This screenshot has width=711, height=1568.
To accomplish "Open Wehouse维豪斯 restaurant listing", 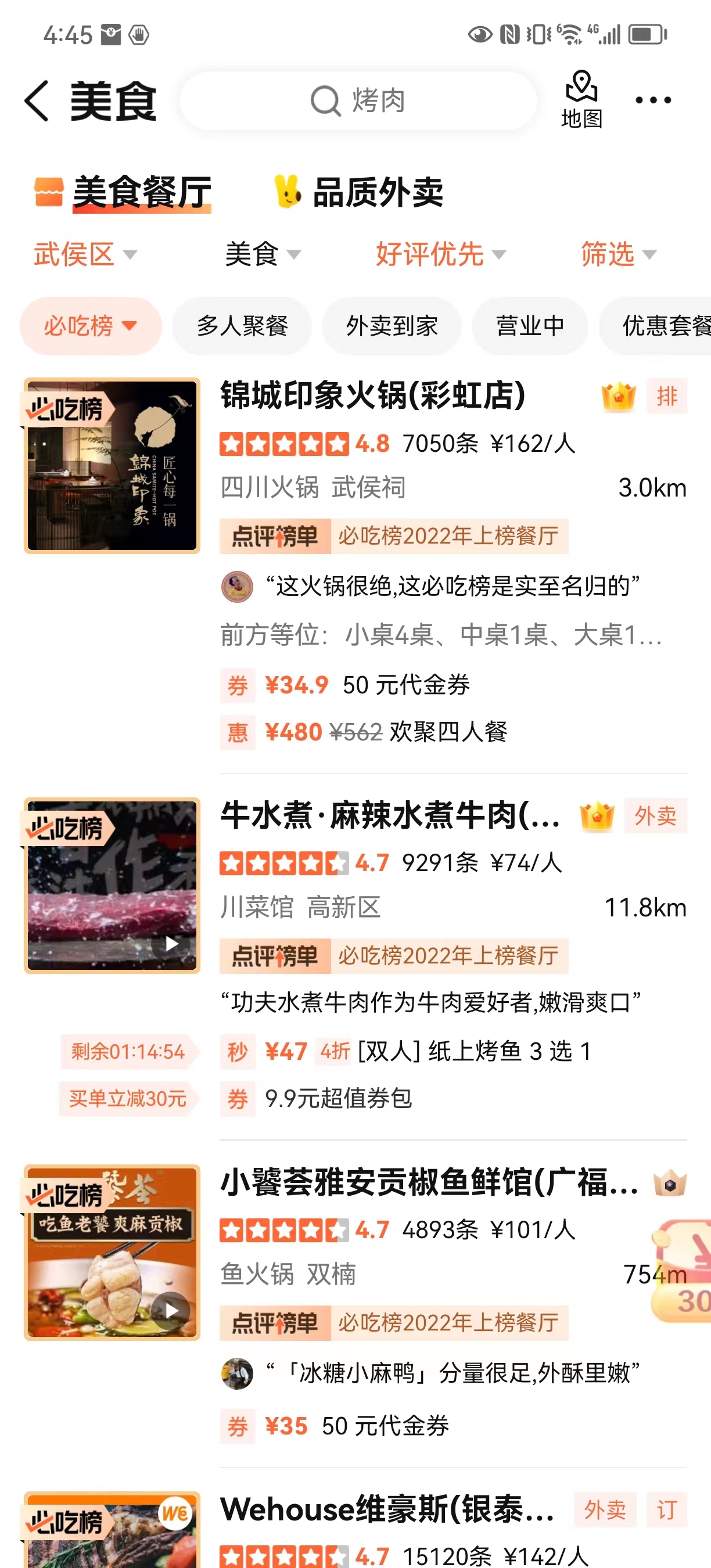I will 387,1511.
